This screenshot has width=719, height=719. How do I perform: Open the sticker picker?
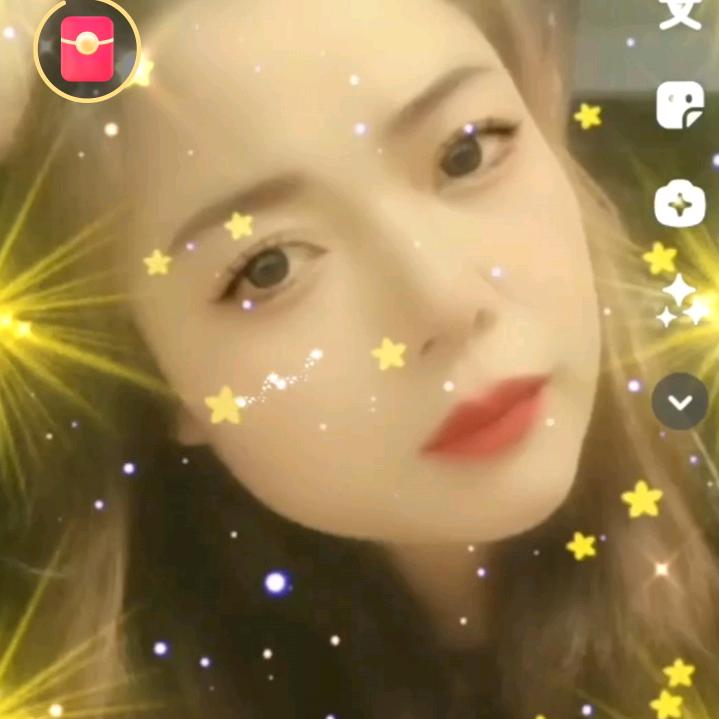pos(680,105)
